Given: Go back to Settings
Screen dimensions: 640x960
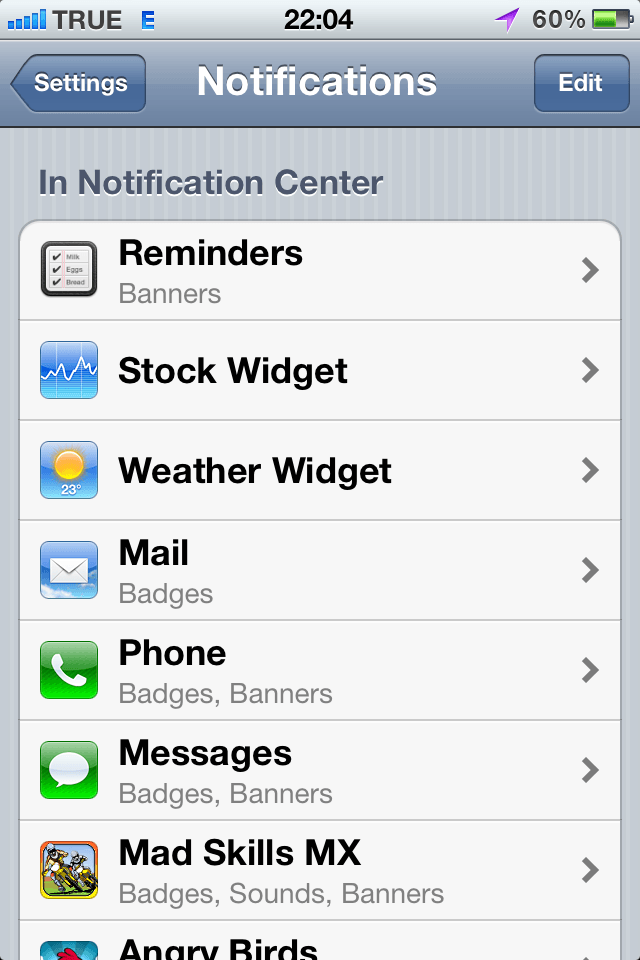Looking at the screenshot, I should 80,83.
